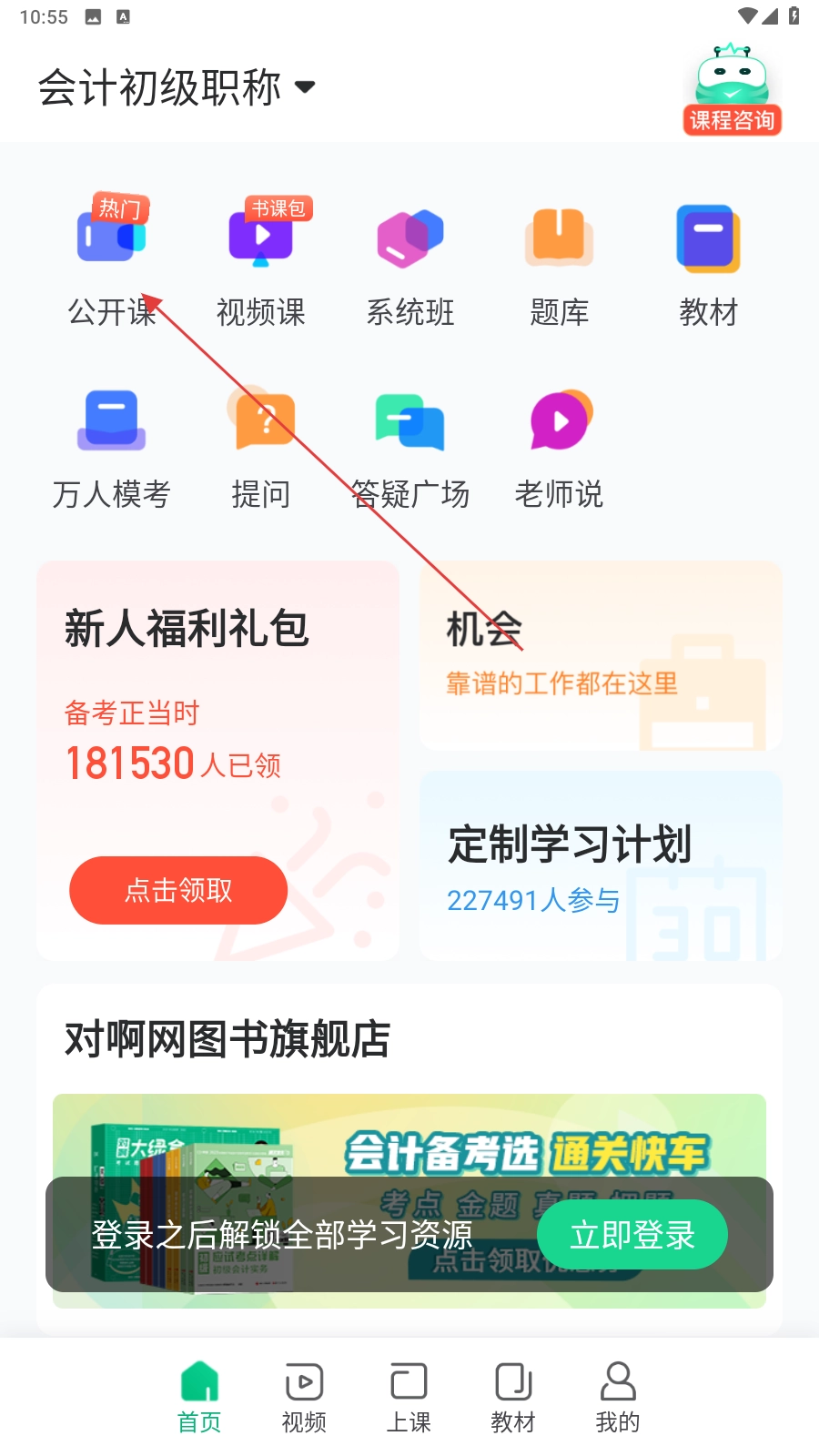The image size is (819, 1456).
Task: Open 题库 question bank
Action: pos(559,264)
